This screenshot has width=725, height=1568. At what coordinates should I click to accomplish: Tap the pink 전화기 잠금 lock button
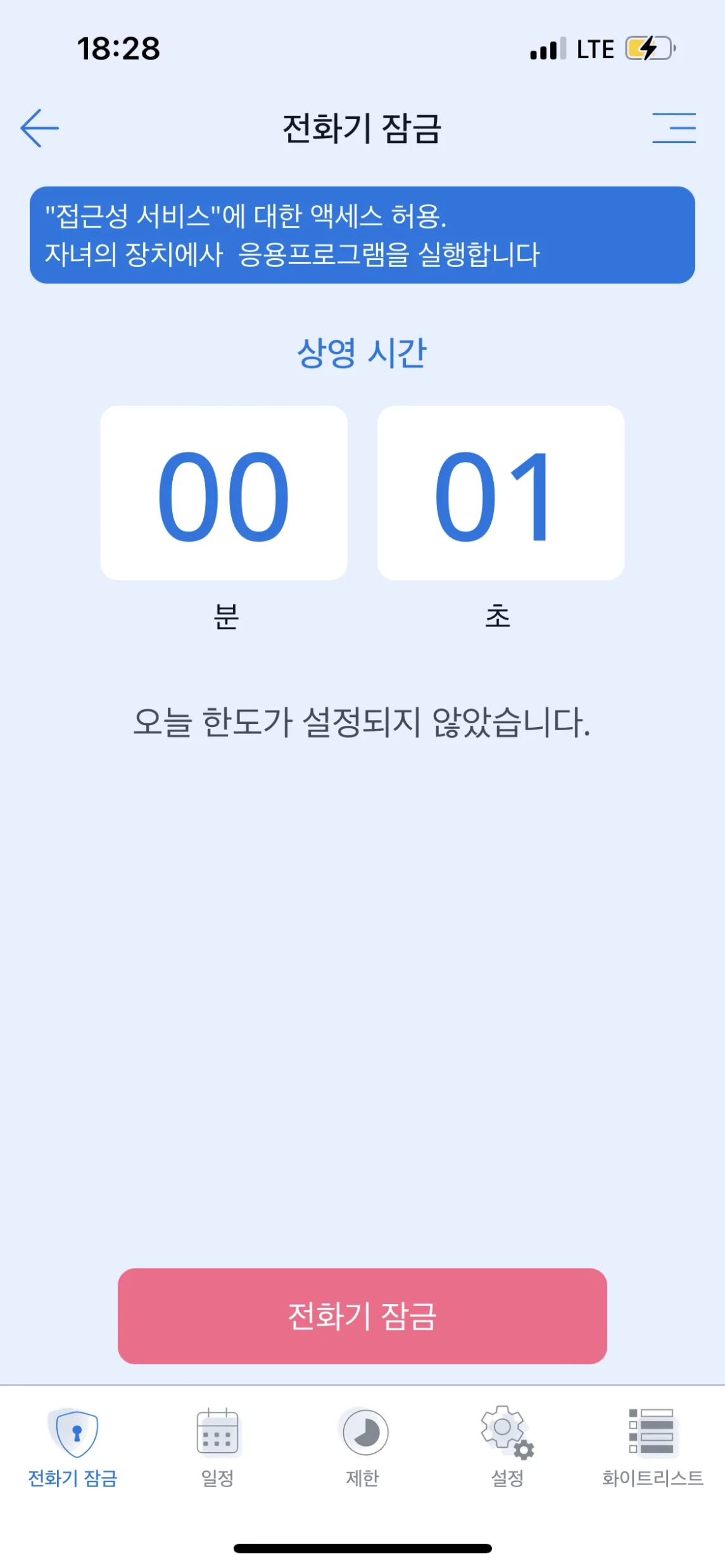point(362,1316)
